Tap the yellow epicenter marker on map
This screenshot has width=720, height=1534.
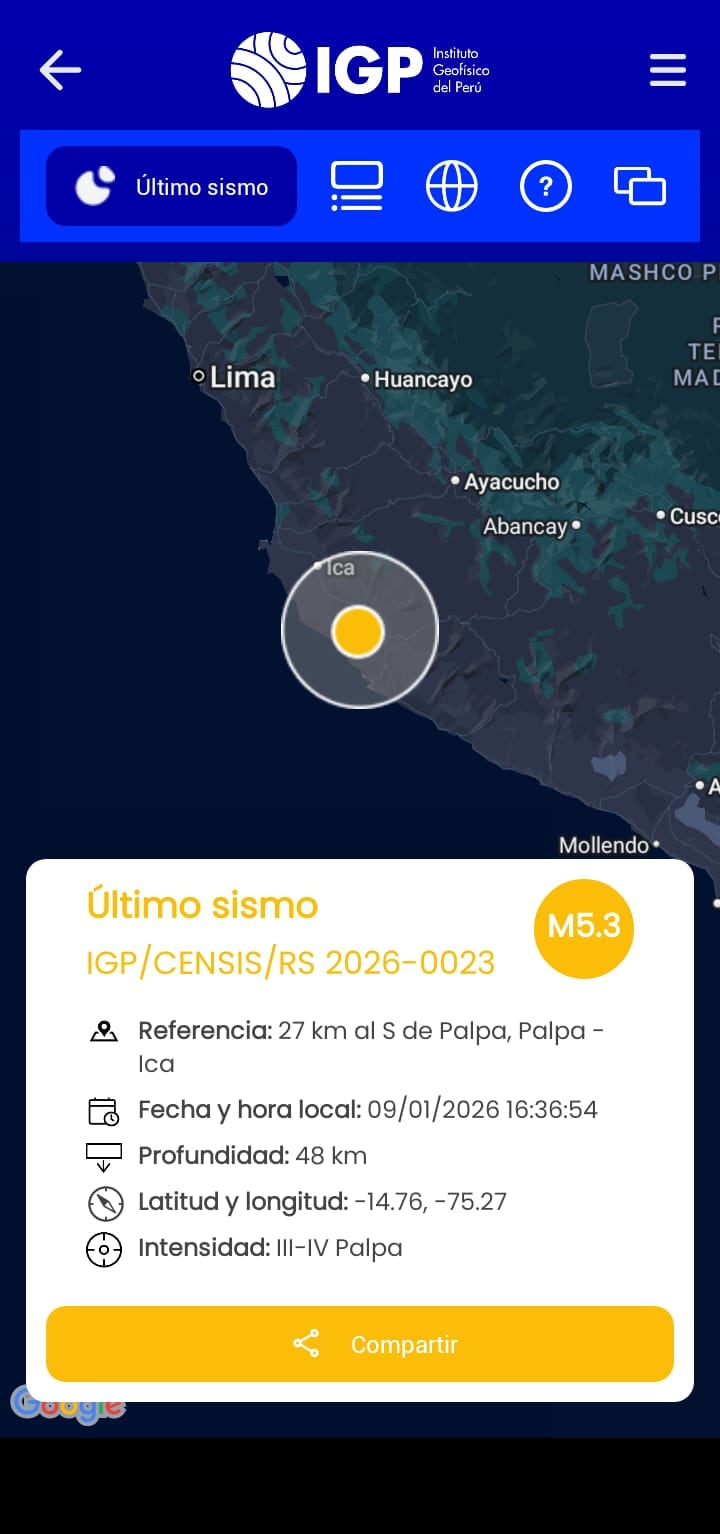[357, 631]
